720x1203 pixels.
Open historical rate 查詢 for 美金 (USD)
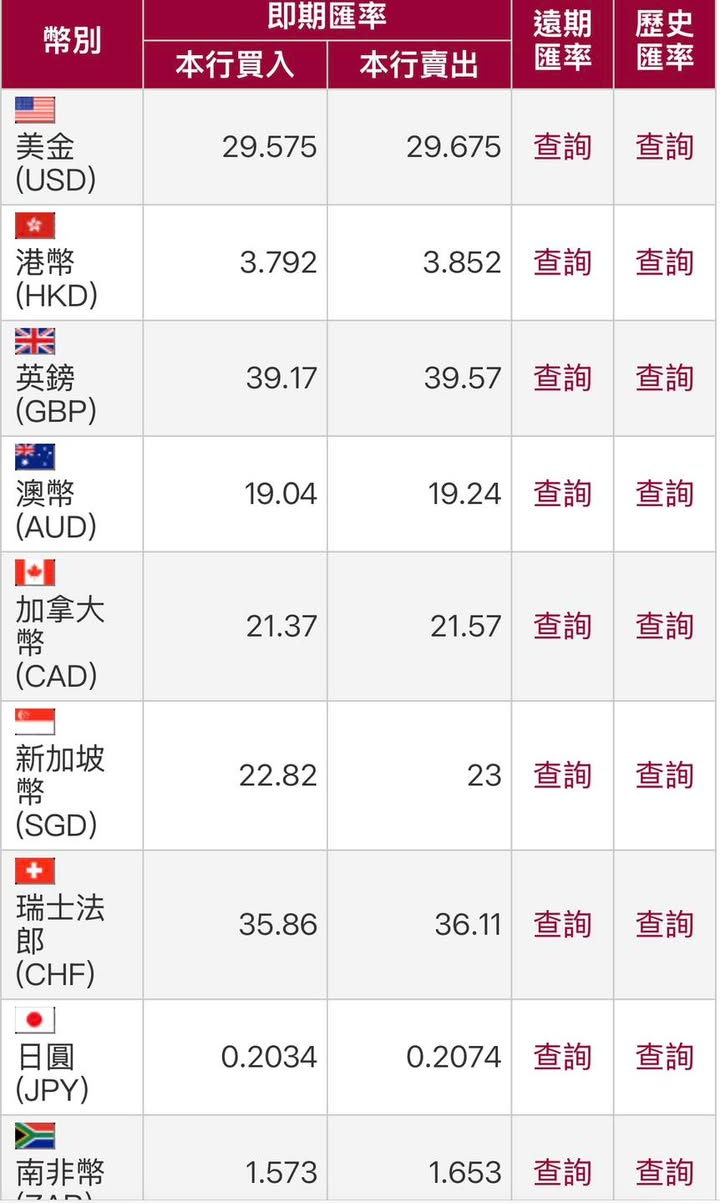[x=664, y=147]
